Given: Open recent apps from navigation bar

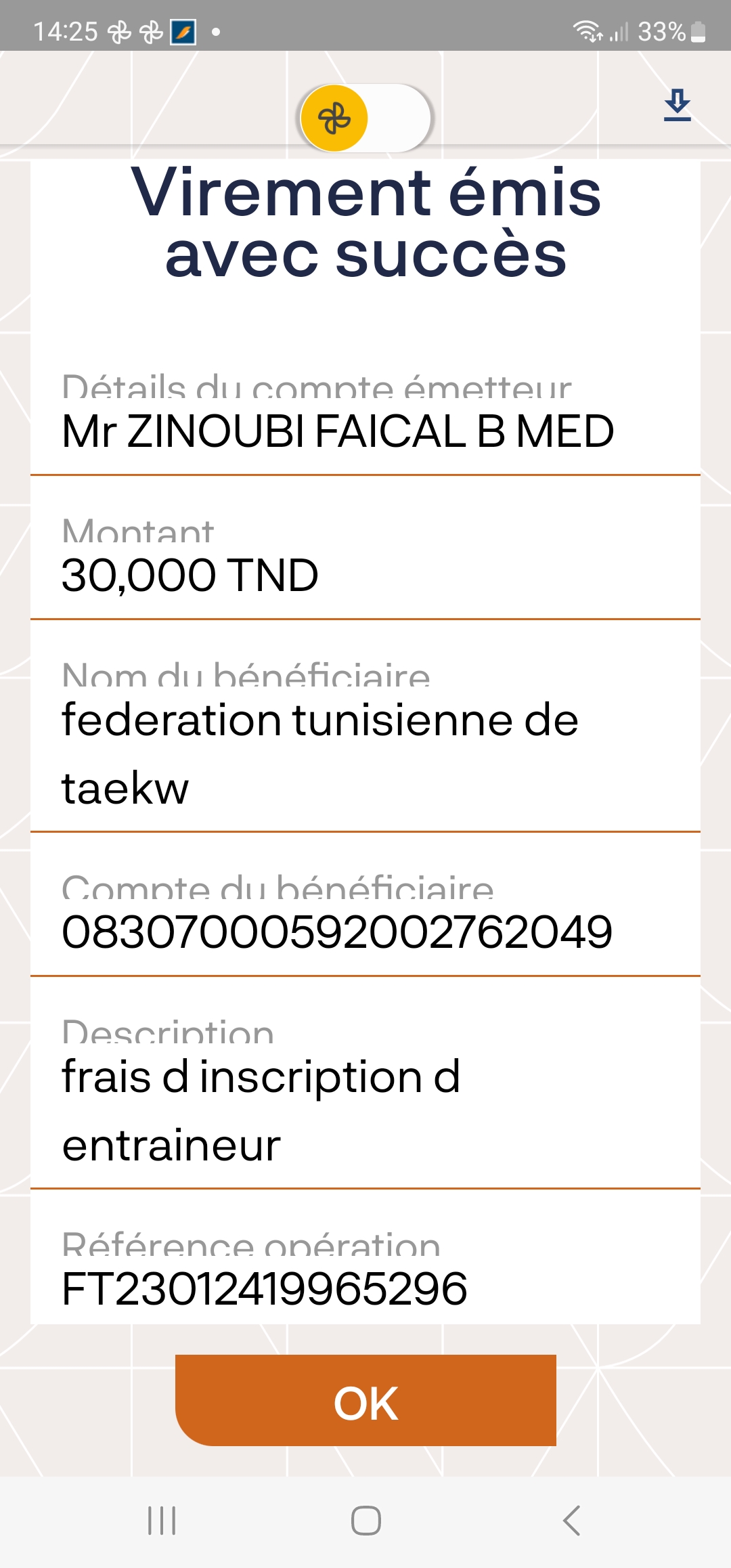Looking at the screenshot, I should (x=162, y=1521).
